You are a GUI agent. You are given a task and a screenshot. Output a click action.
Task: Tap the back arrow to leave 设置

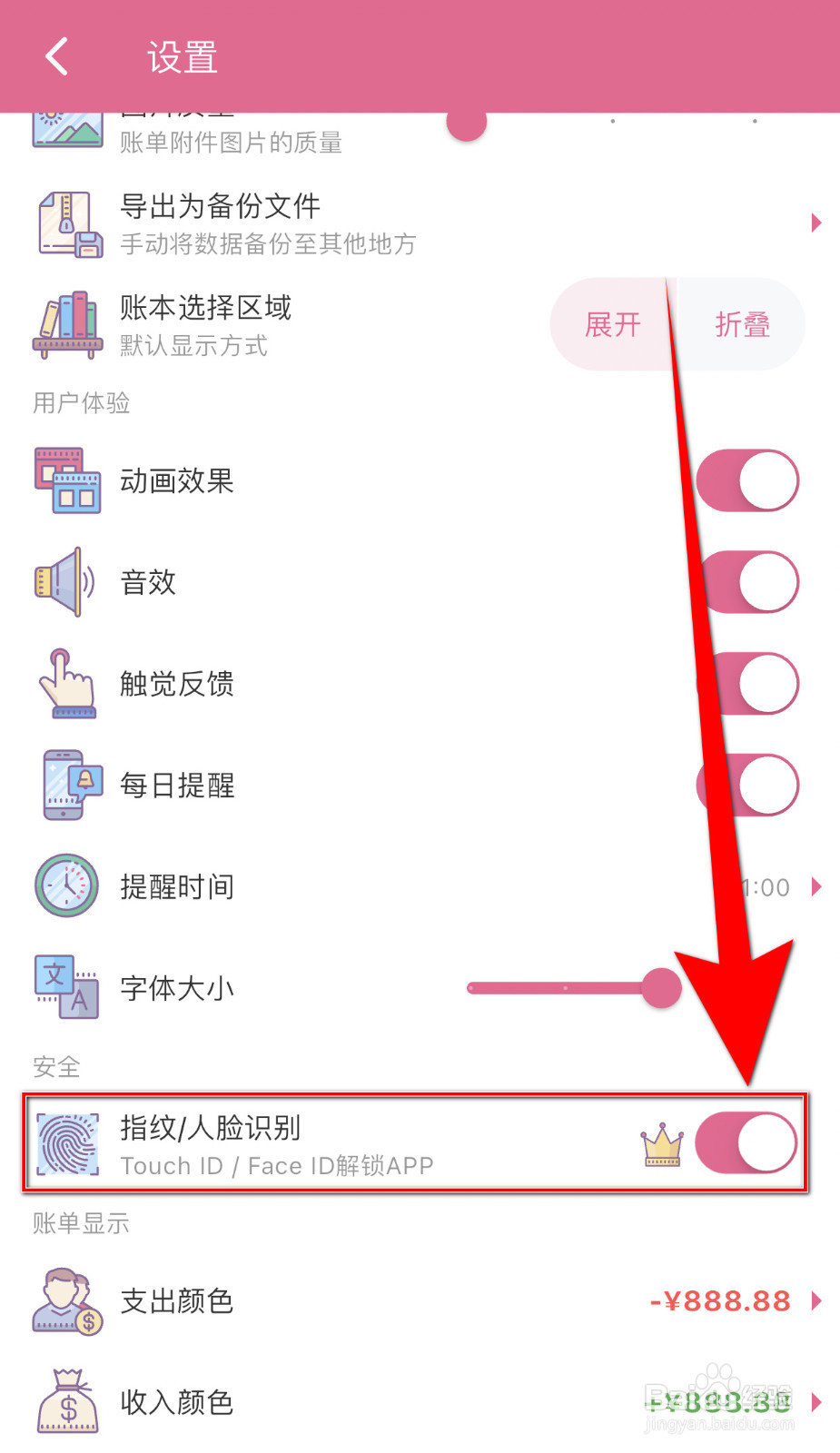pyautogui.click(x=55, y=55)
